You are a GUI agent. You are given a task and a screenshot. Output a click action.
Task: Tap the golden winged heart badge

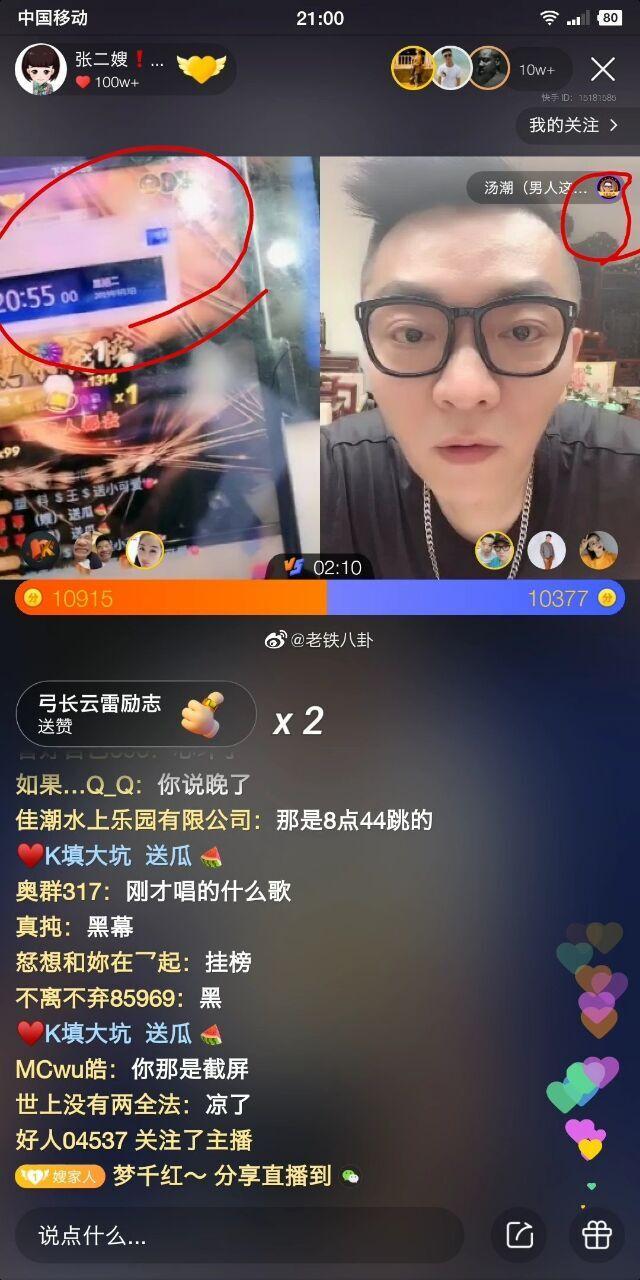(x=201, y=69)
